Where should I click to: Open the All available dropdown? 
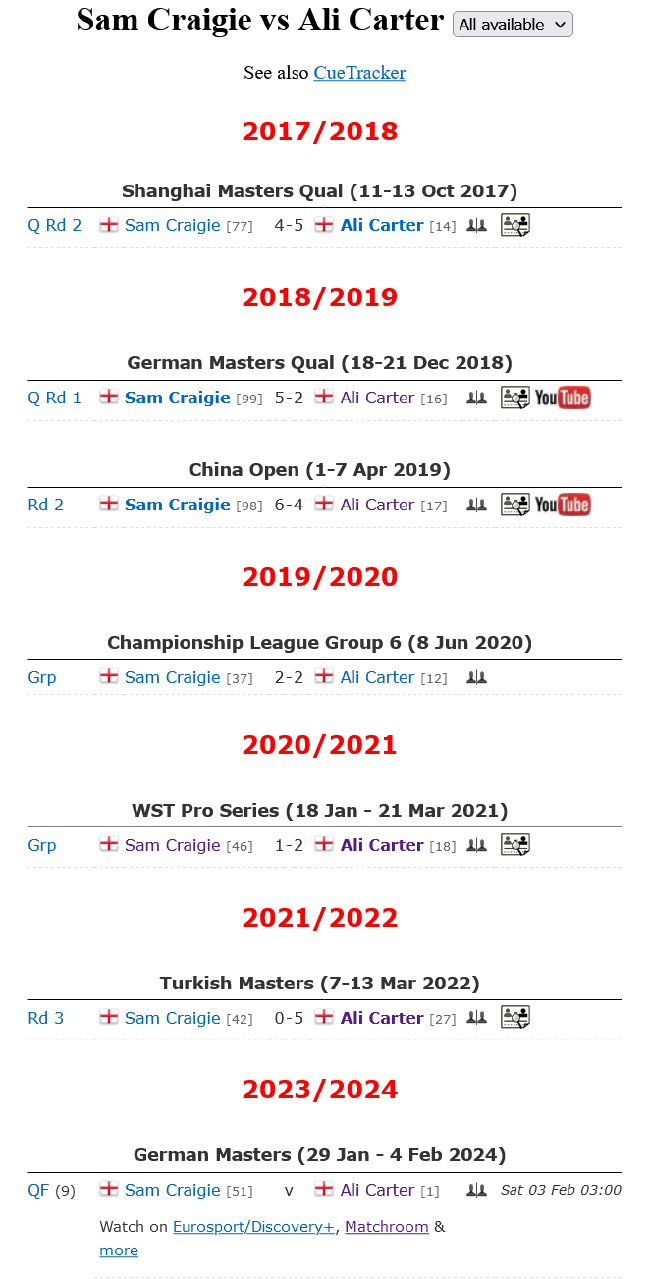[513, 24]
